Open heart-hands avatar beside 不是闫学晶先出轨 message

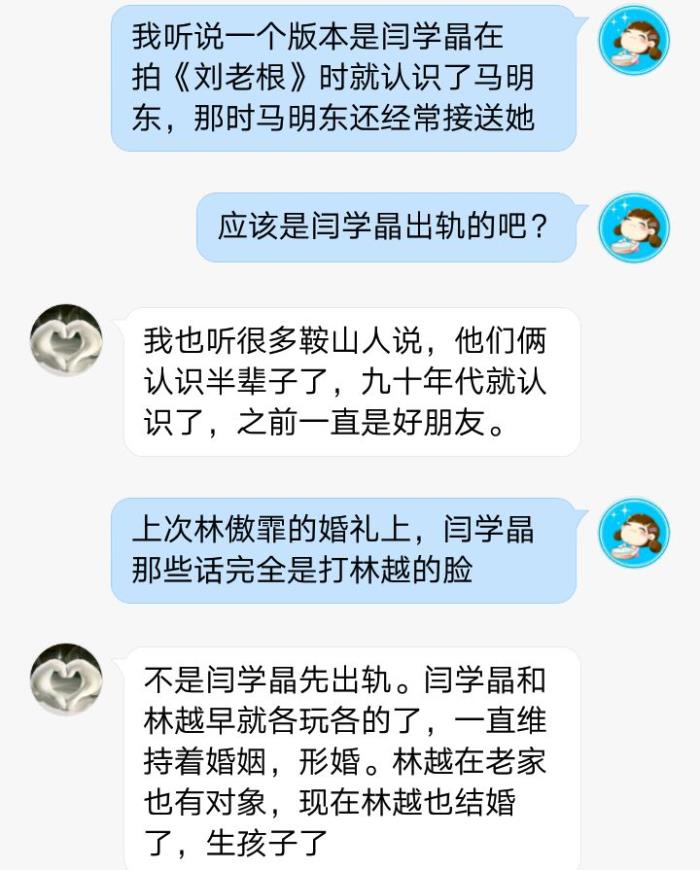(66, 680)
